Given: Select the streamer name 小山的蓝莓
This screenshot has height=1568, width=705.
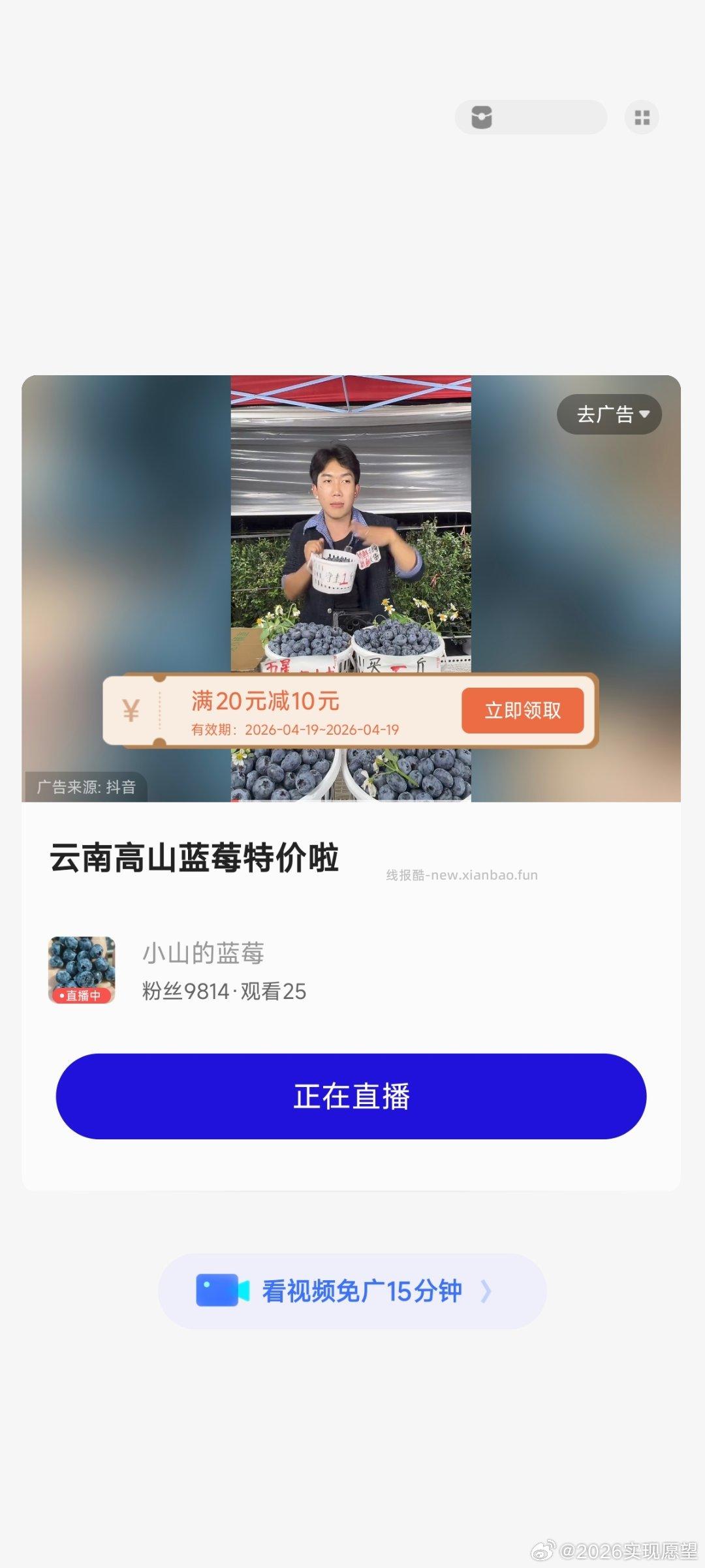Looking at the screenshot, I should pos(203,953).
